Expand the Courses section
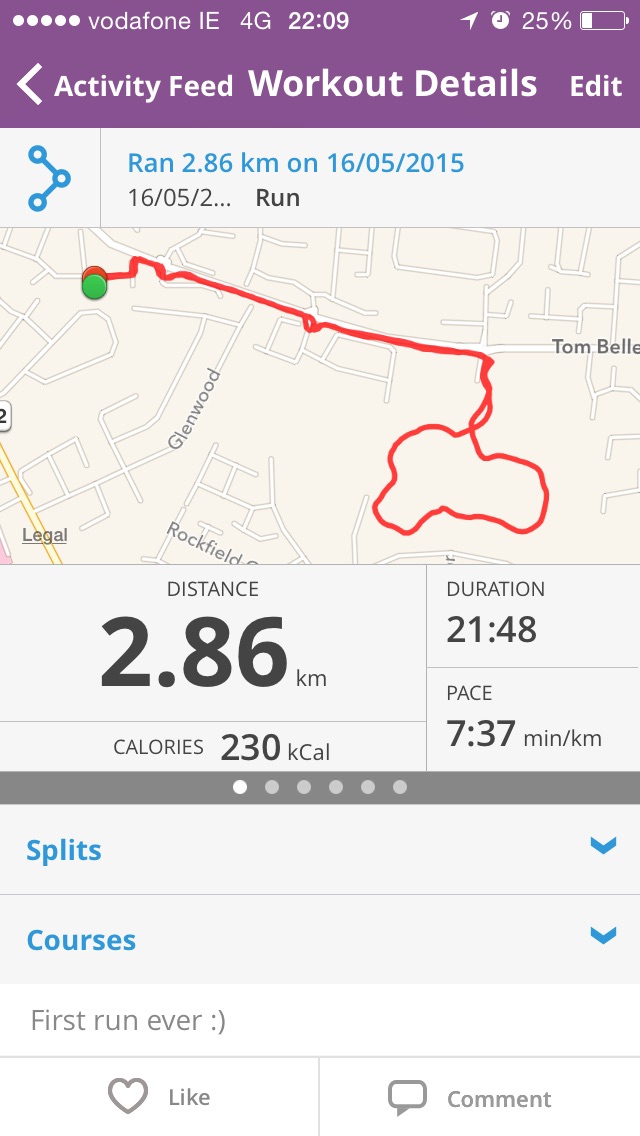This screenshot has height=1136, width=640. pos(320,940)
